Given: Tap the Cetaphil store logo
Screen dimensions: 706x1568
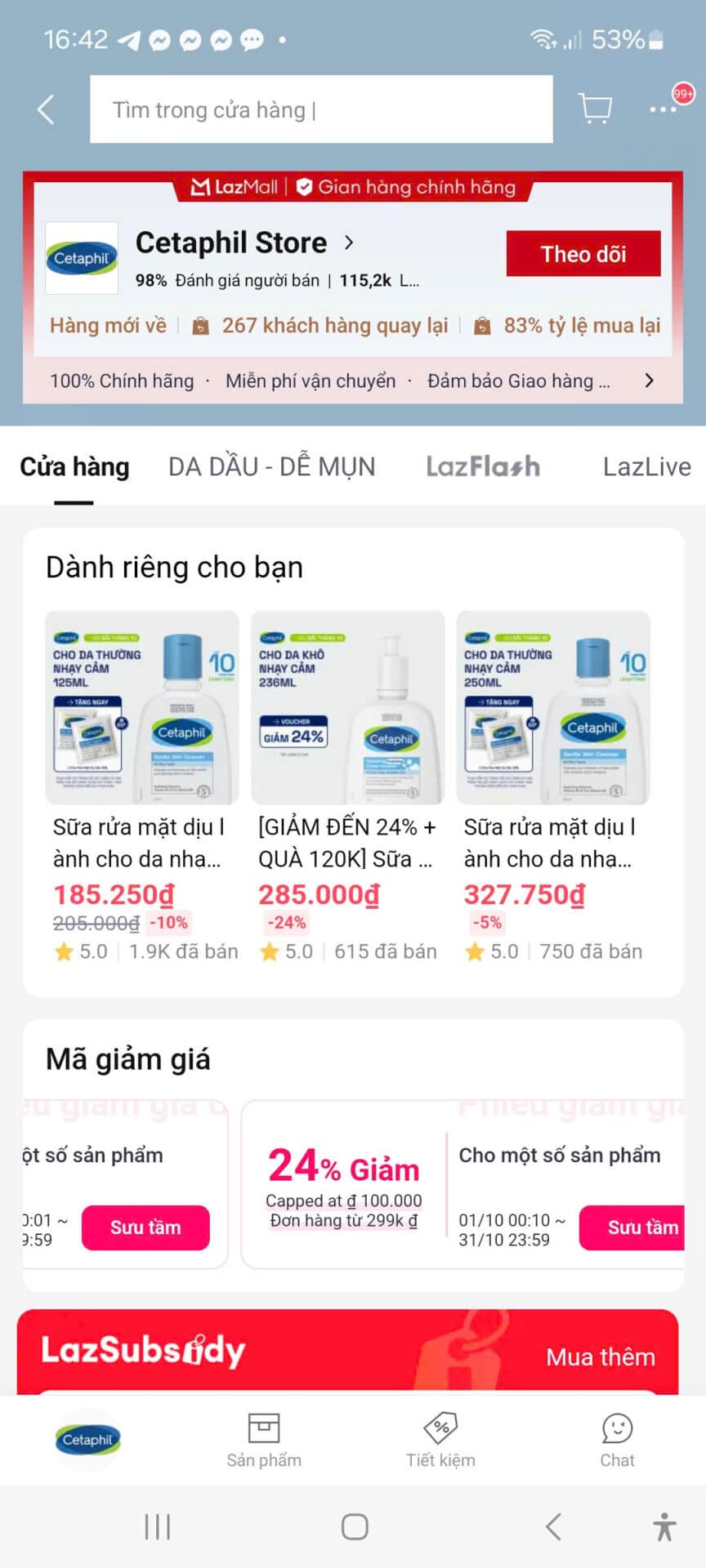Looking at the screenshot, I should pos(81,258).
